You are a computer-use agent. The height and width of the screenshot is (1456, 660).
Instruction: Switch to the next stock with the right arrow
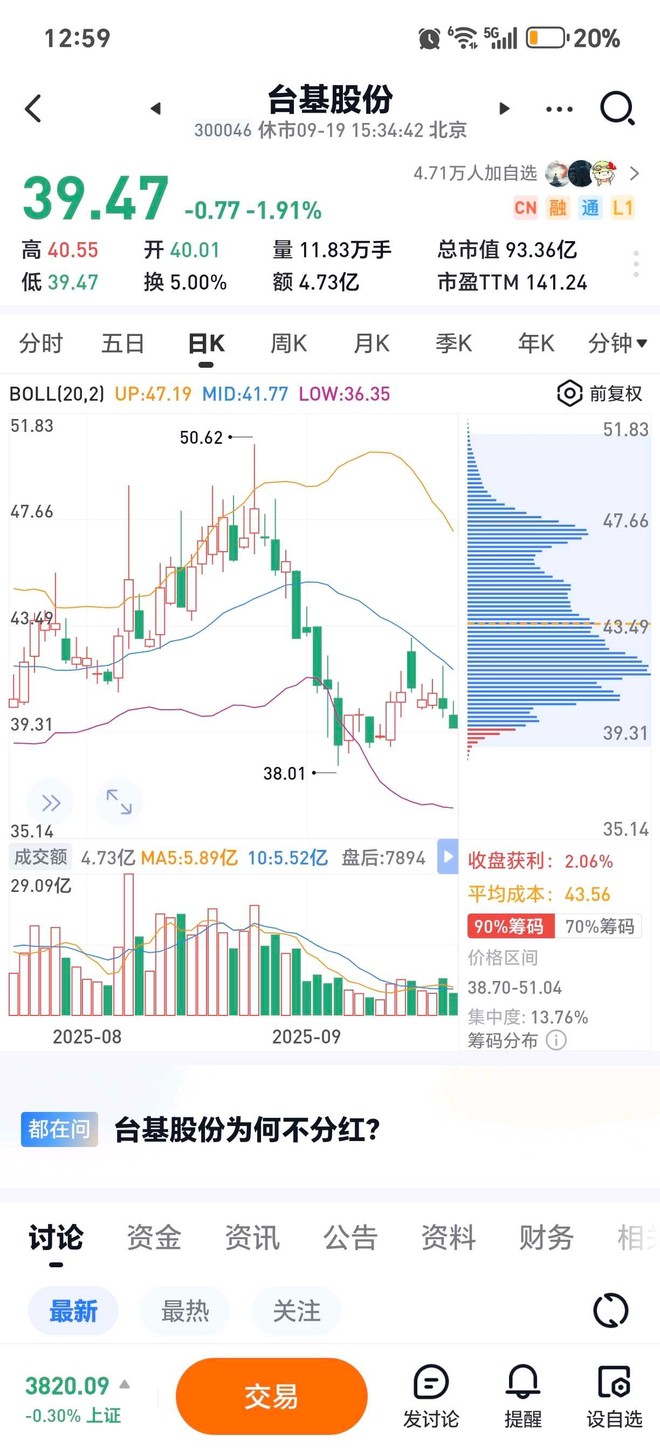click(504, 109)
